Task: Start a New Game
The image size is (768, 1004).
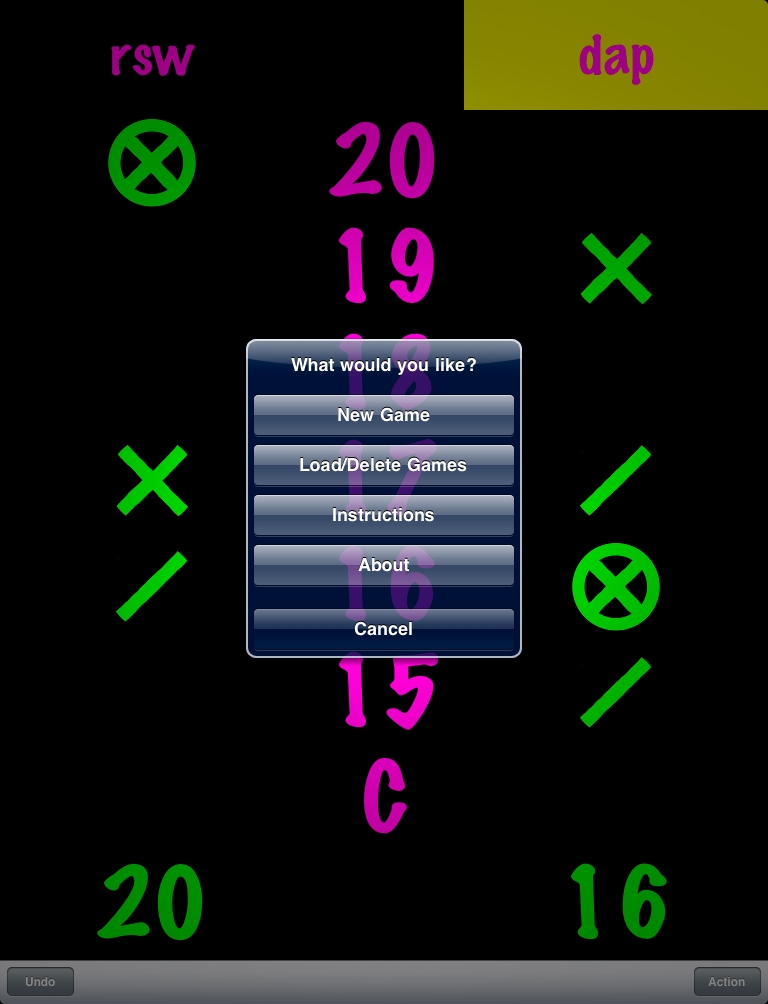Action: pos(383,415)
